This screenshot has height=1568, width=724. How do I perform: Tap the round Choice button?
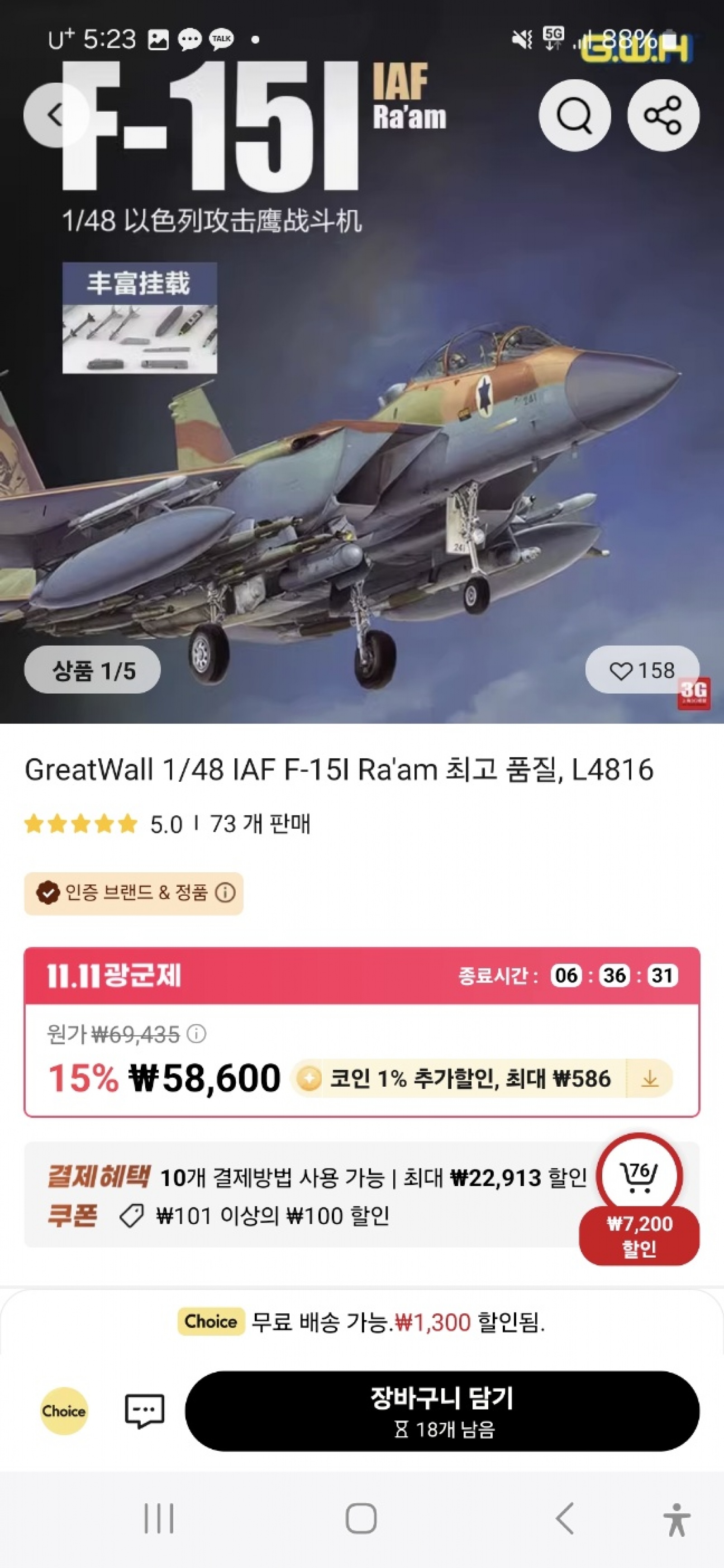tap(64, 1411)
